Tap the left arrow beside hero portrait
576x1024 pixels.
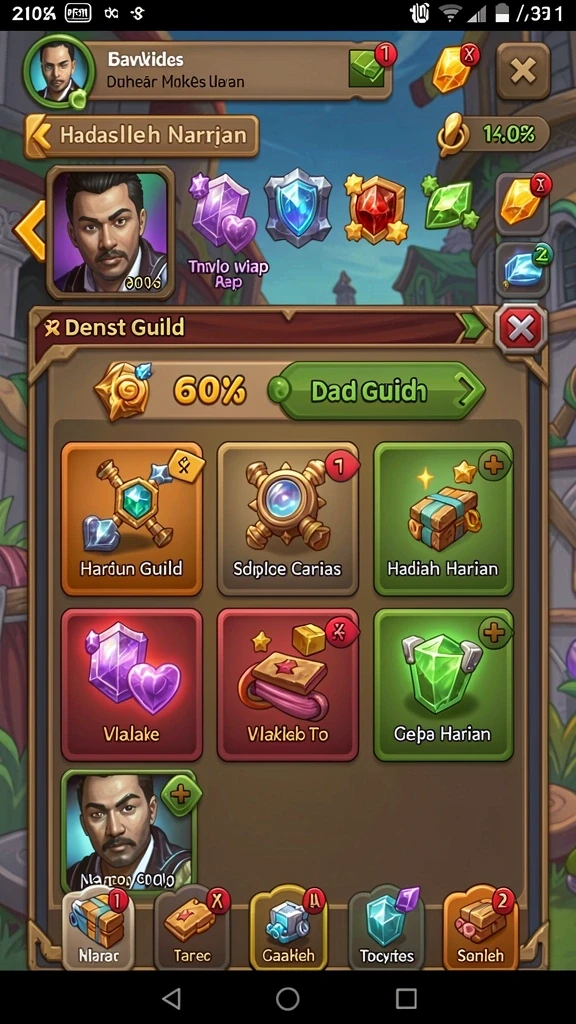click(30, 231)
